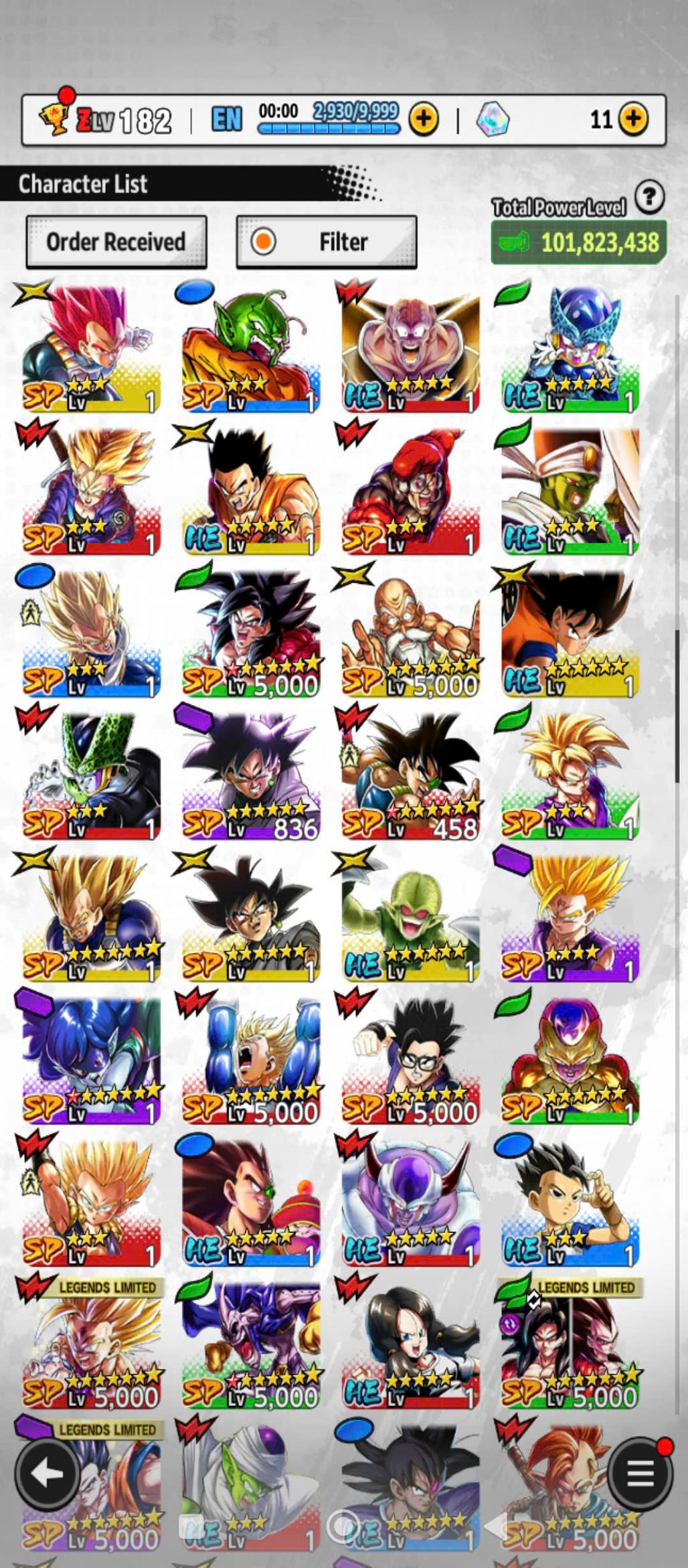Open the character Filter
688x1568 pixels.
tap(327, 242)
